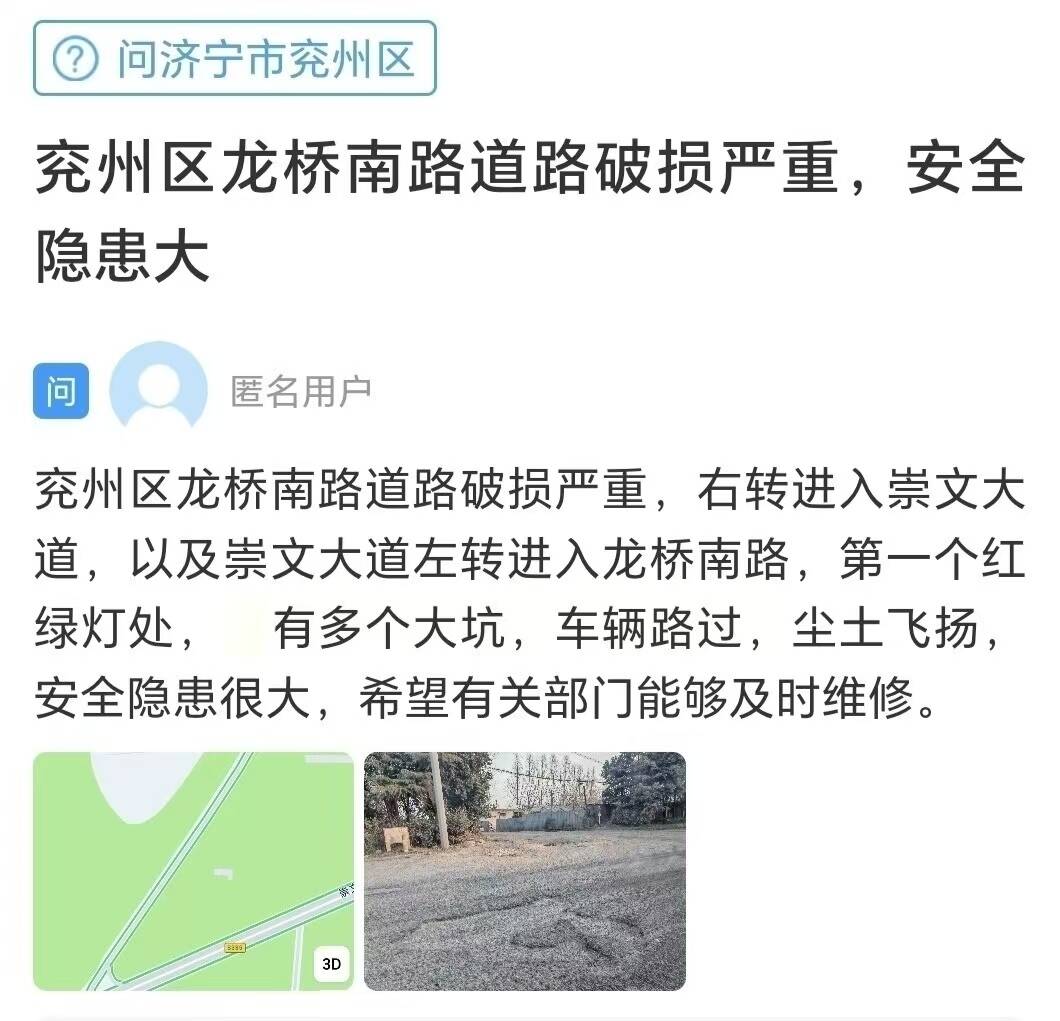Switch the map thumbnail to 3D view
The image size is (1060, 1021).
tap(331, 964)
